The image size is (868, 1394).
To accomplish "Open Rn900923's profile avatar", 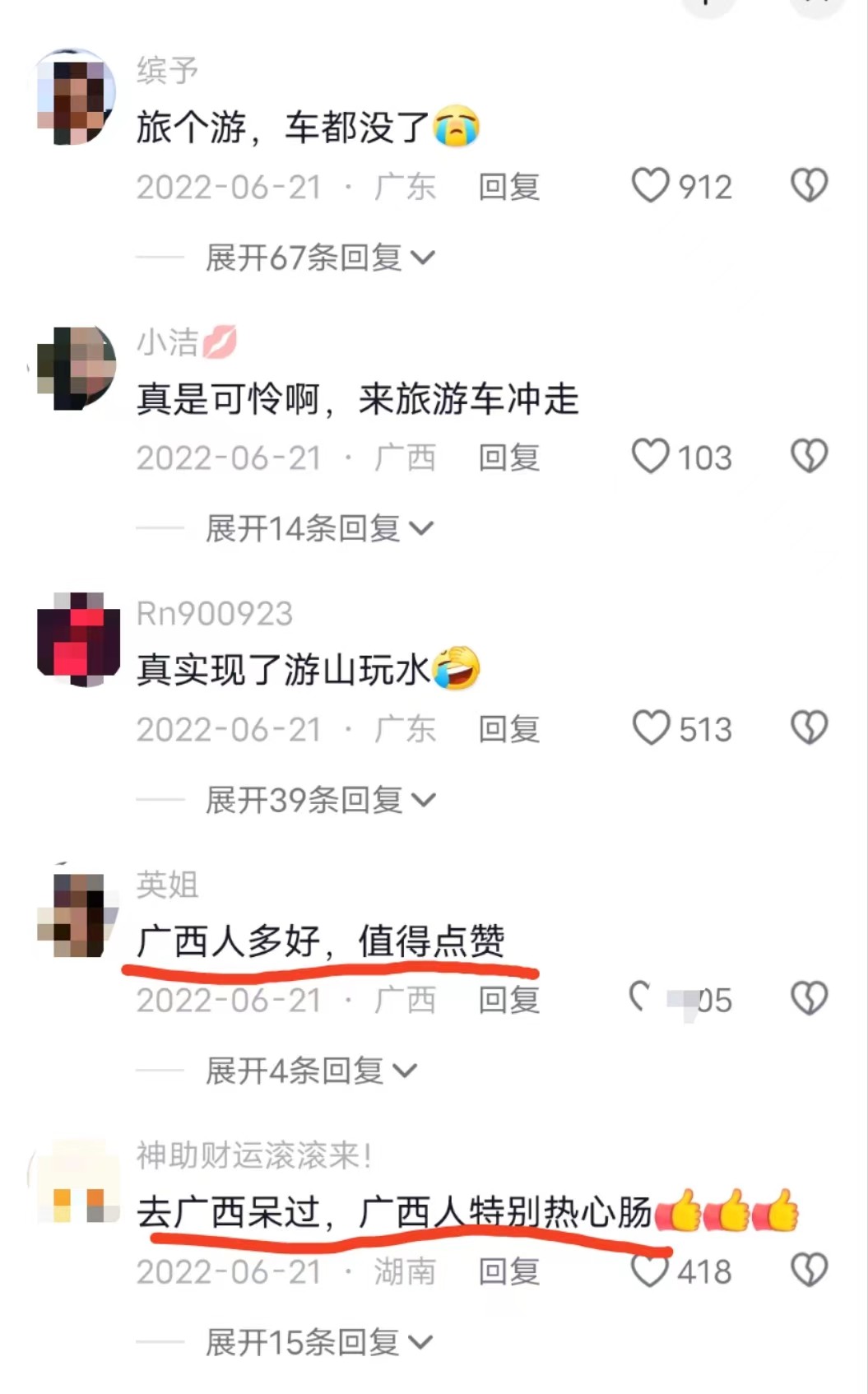I will (78, 639).
